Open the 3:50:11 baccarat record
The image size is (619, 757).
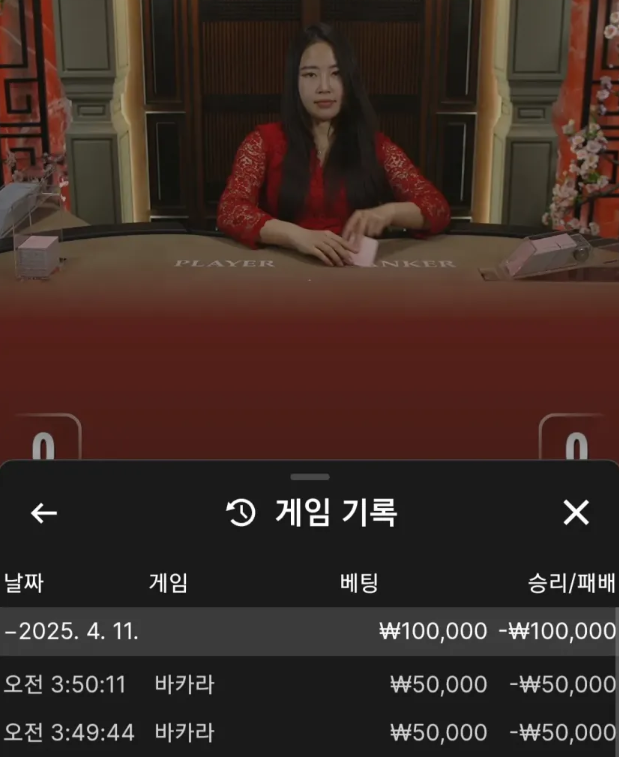click(x=308, y=685)
